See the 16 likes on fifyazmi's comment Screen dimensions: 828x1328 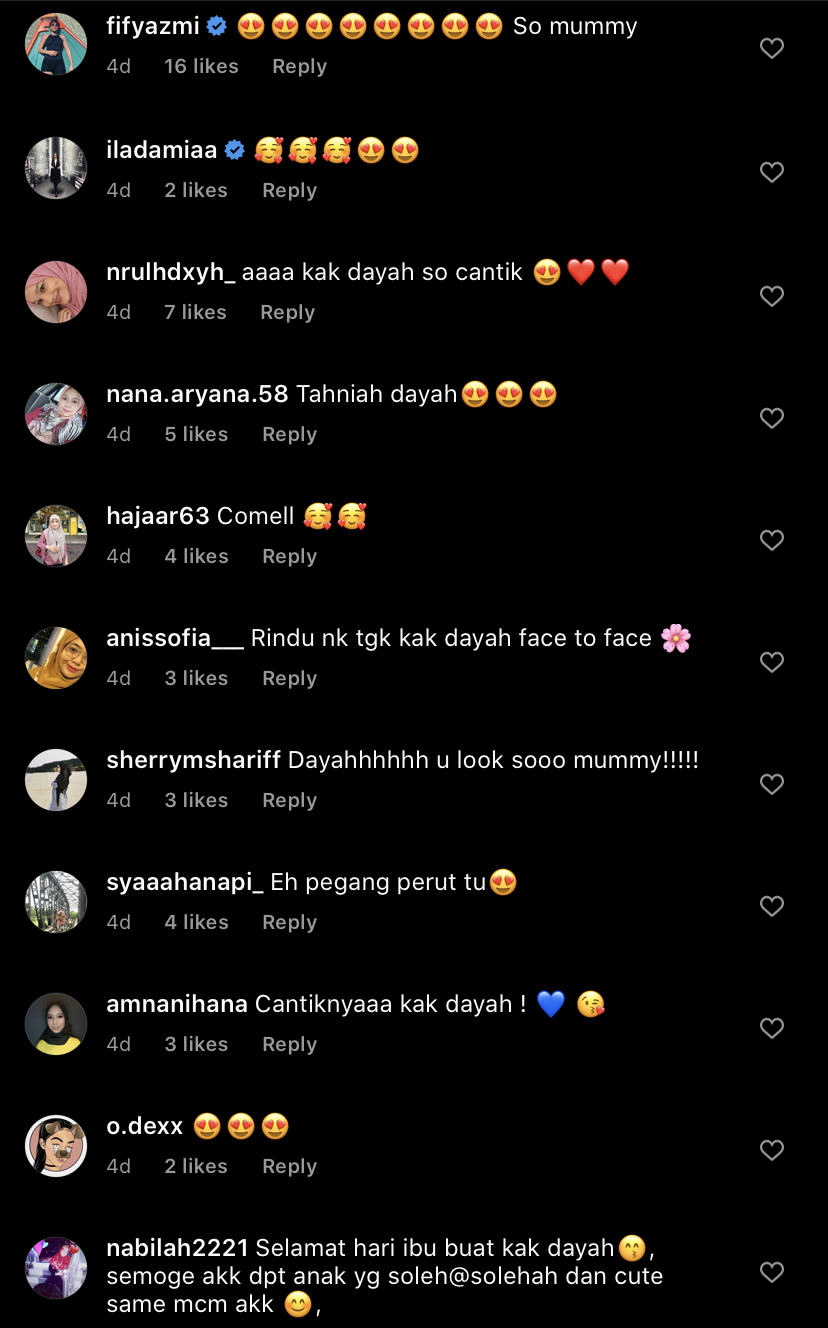pyautogui.click(x=201, y=66)
